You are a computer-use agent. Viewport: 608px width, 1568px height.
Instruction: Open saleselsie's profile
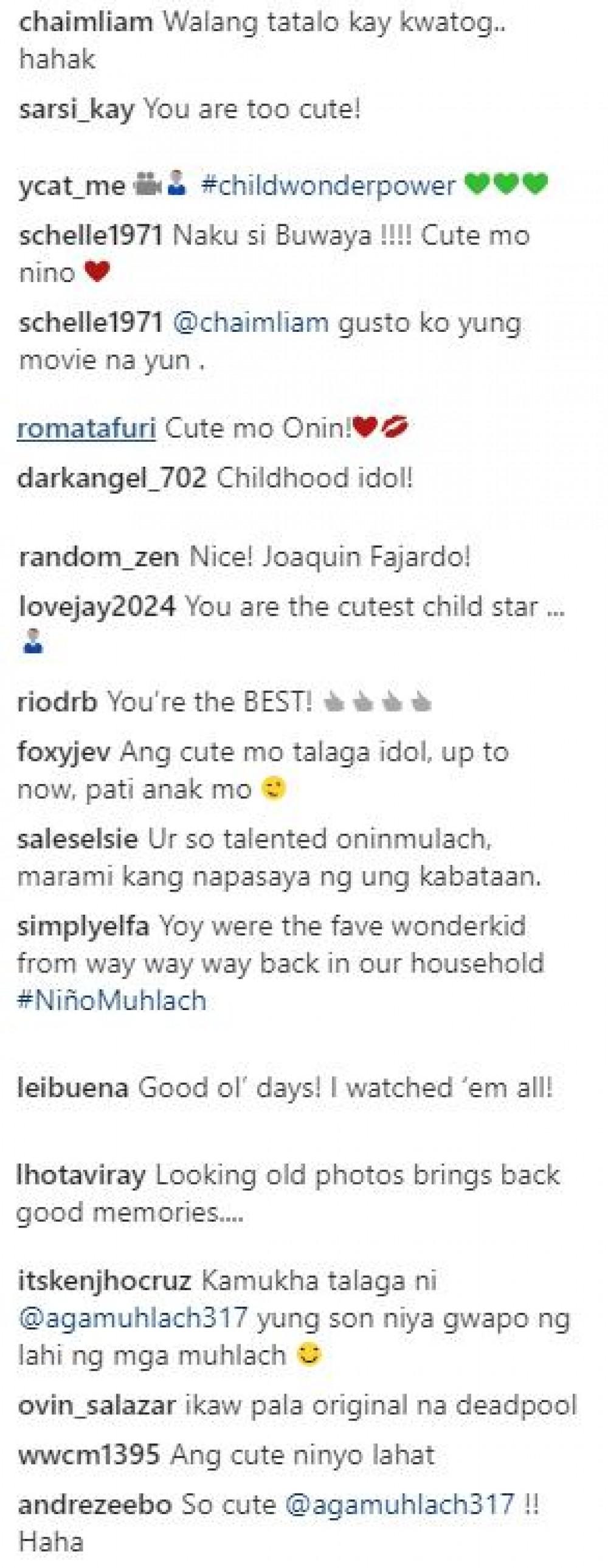point(77,839)
